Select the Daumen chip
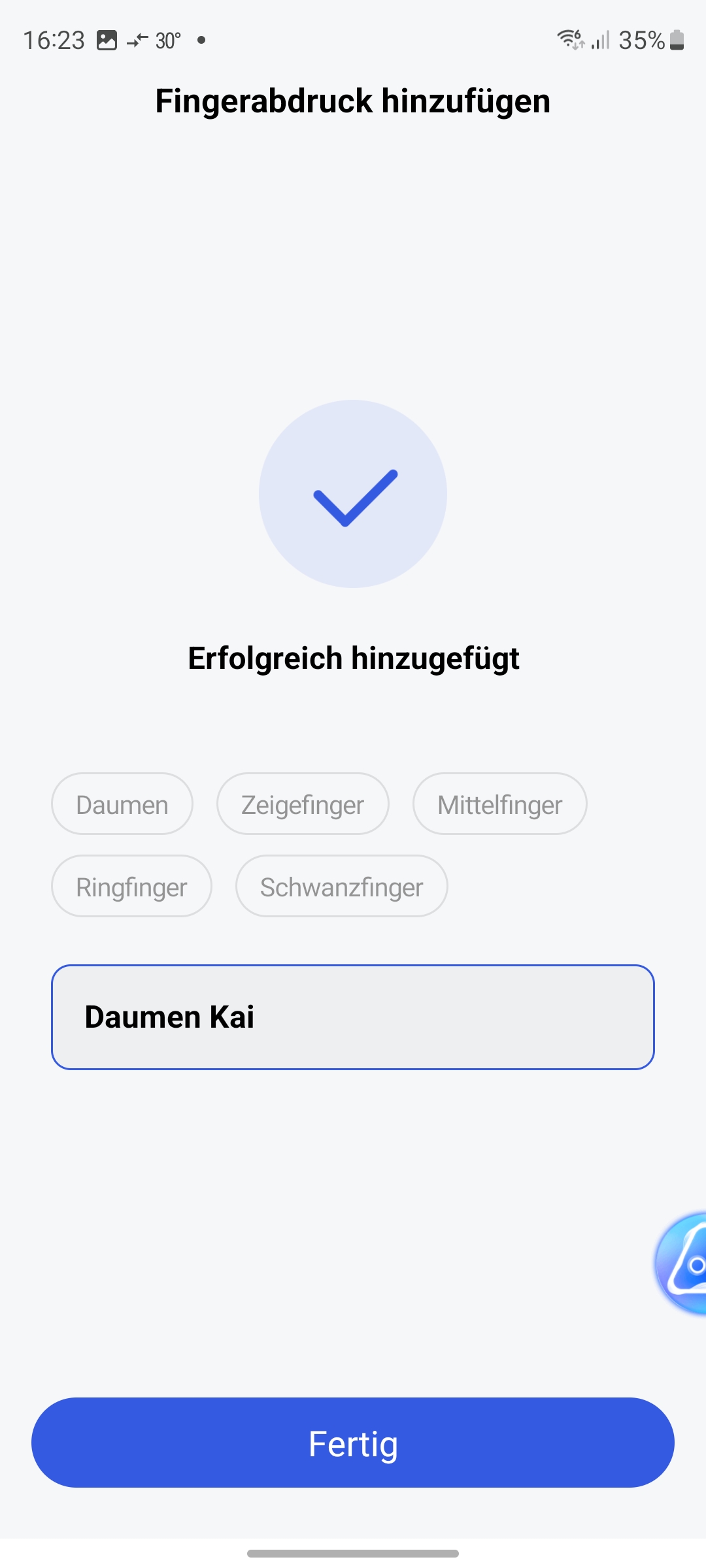 point(122,804)
